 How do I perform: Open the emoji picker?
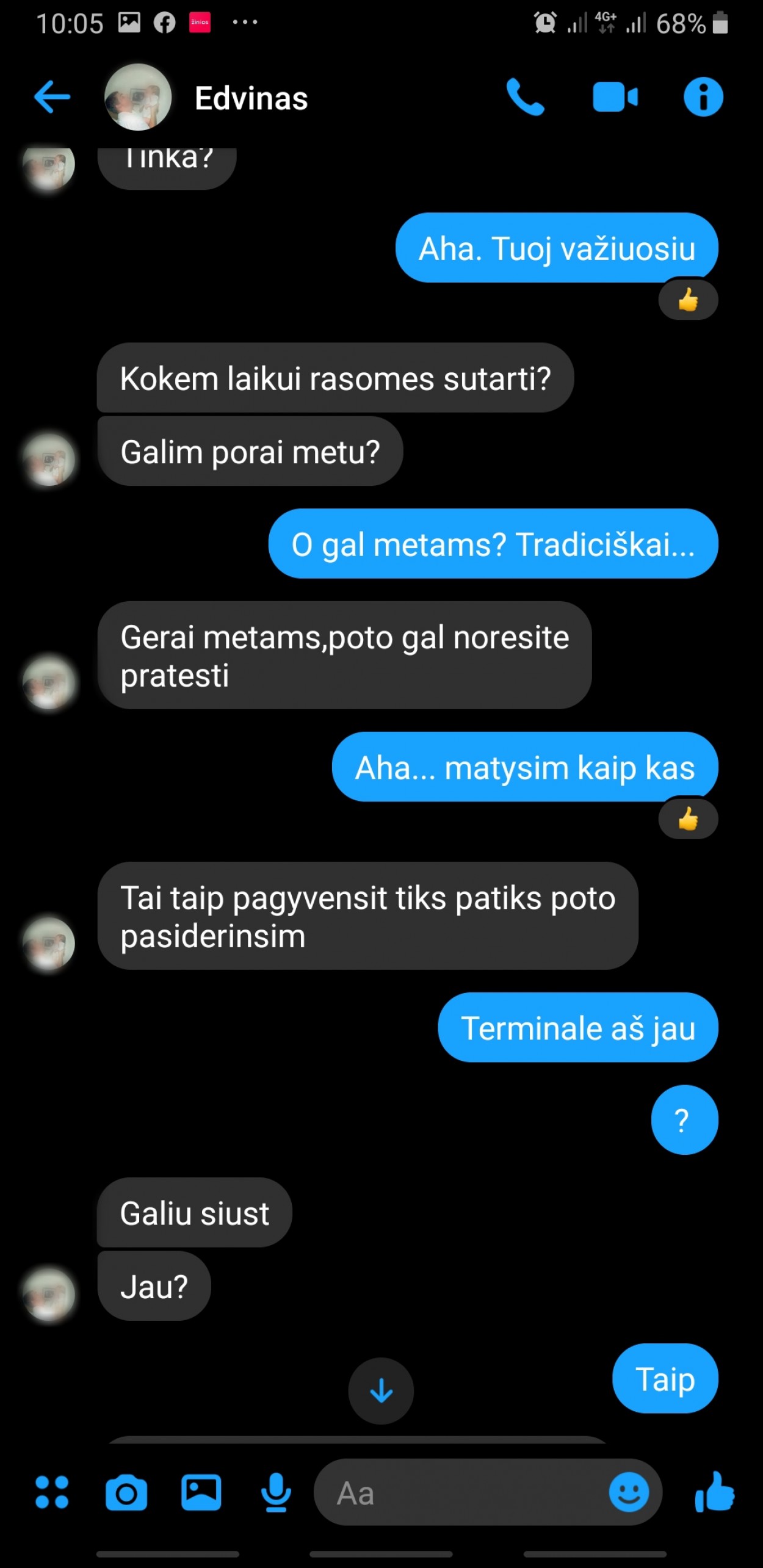pos(629,1493)
